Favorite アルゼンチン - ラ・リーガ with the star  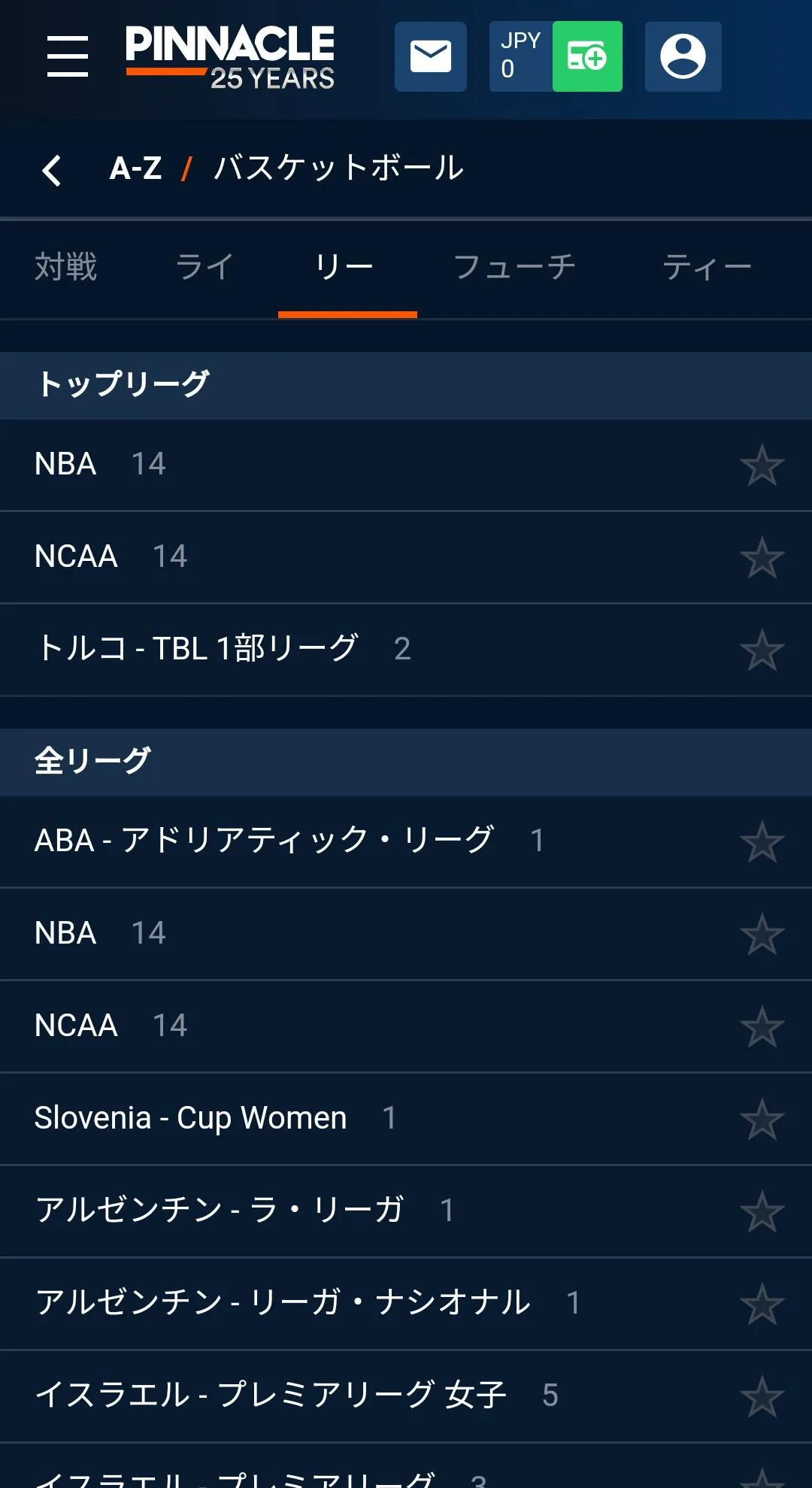[x=762, y=1211]
